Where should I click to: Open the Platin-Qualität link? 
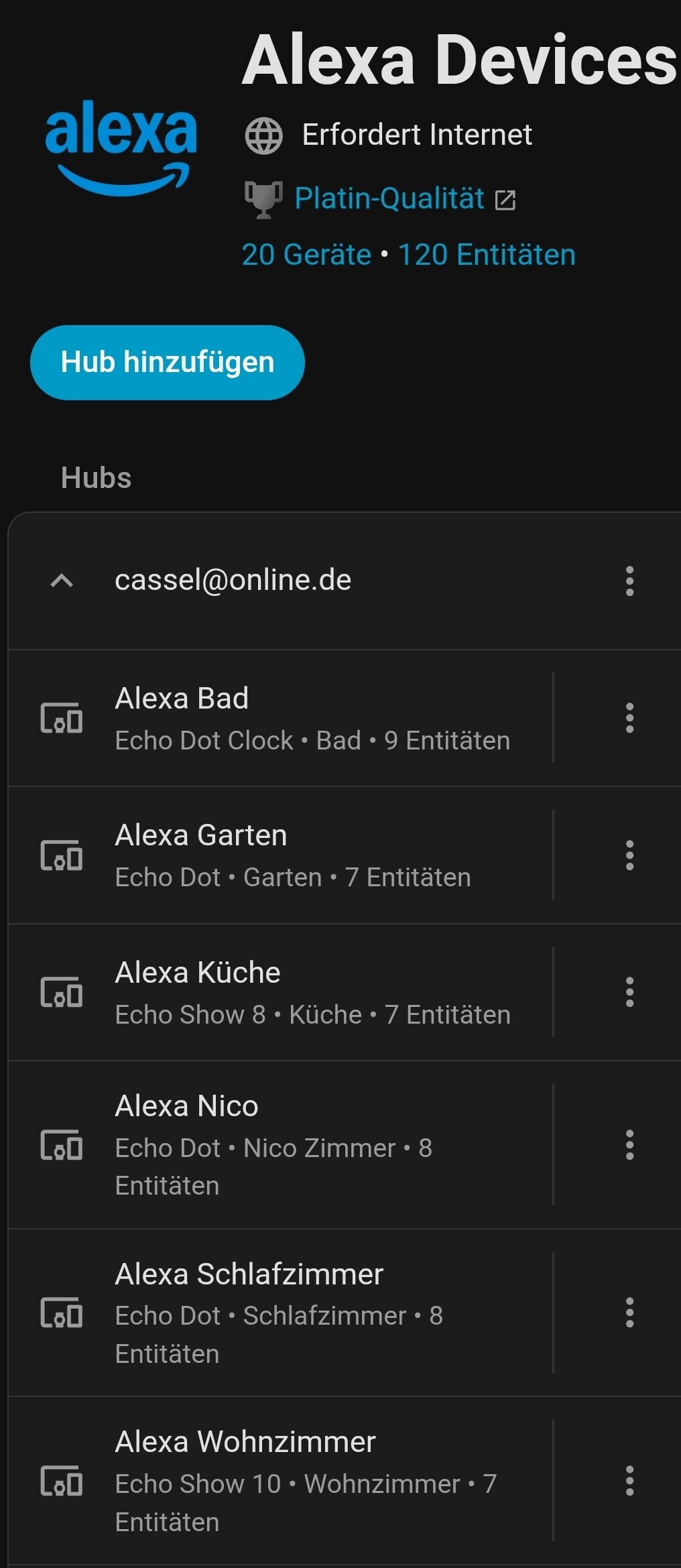[389, 198]
